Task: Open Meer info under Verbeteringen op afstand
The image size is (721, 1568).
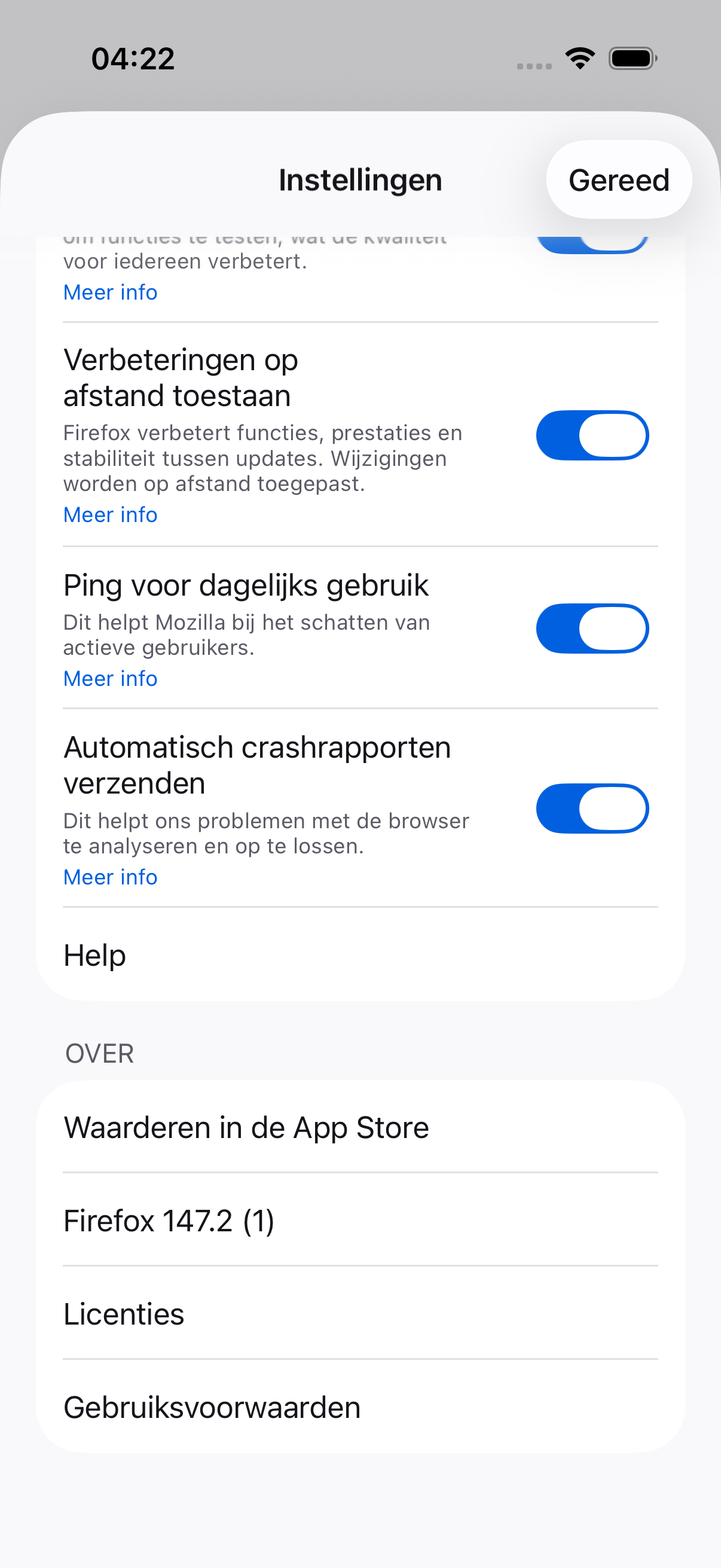Action: [x=110, y=515]
